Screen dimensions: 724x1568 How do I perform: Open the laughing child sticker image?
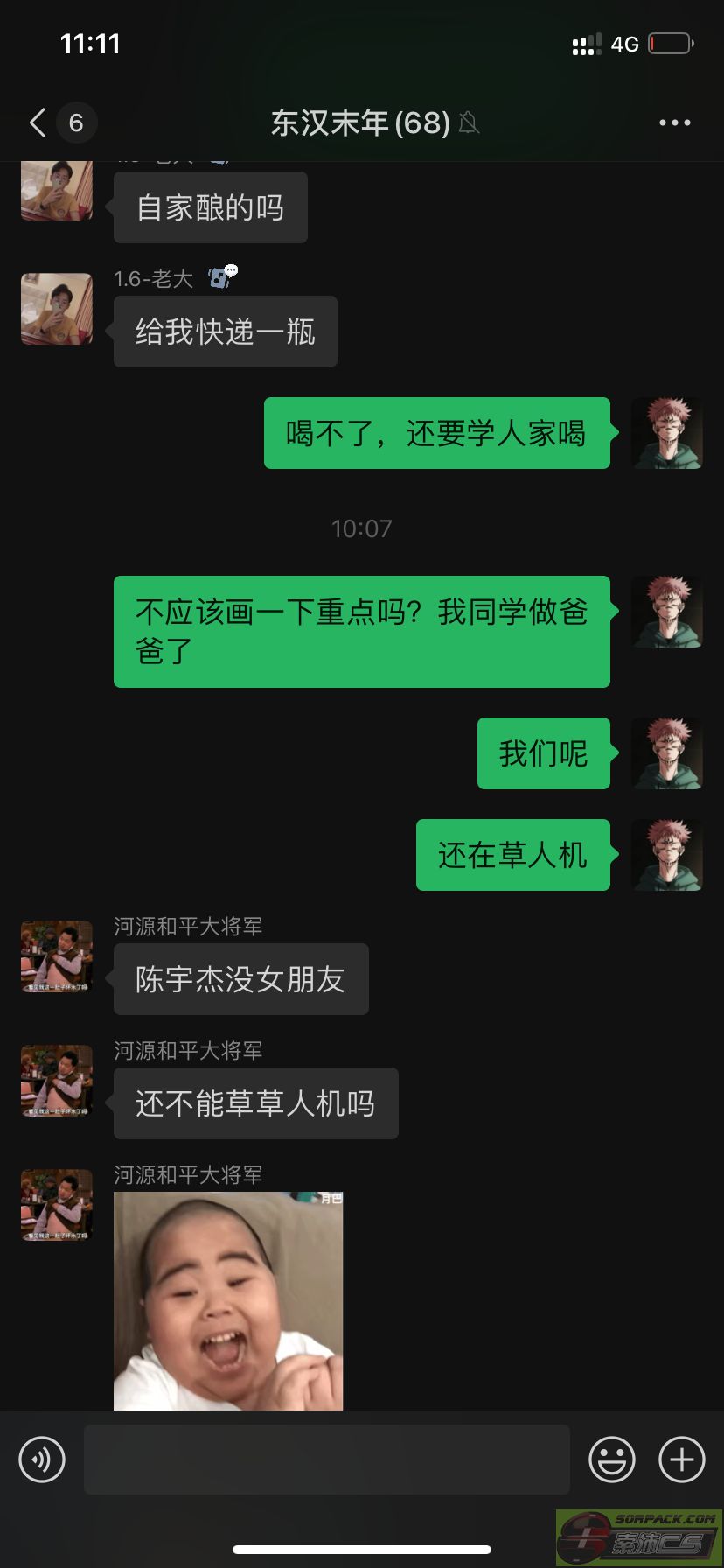(228, 1300)
